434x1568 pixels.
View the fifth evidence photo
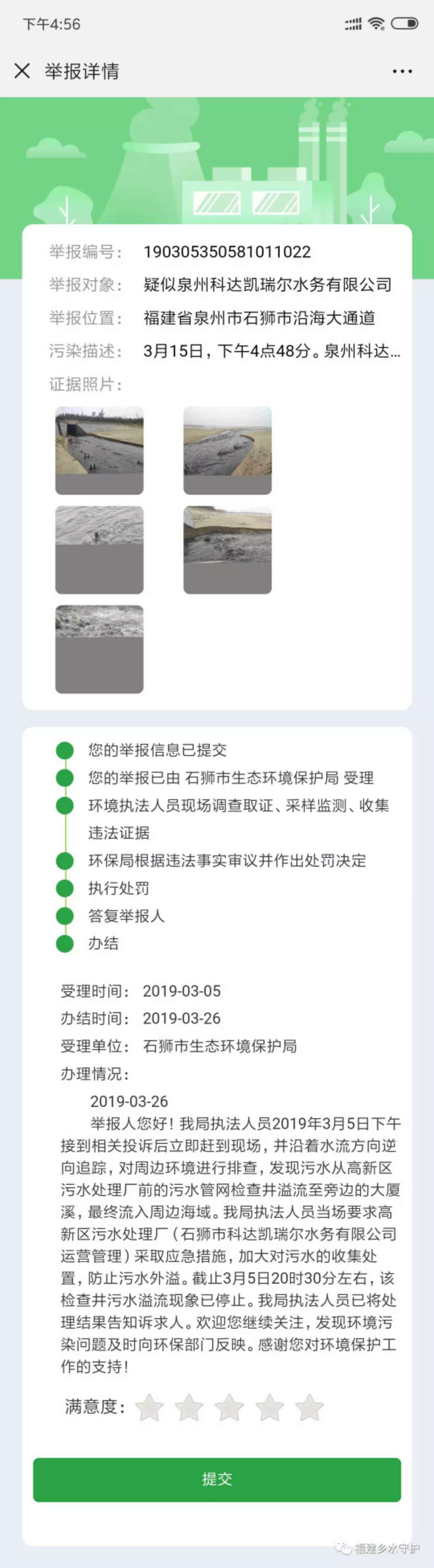pyautogui.click(x=99, y=649)
